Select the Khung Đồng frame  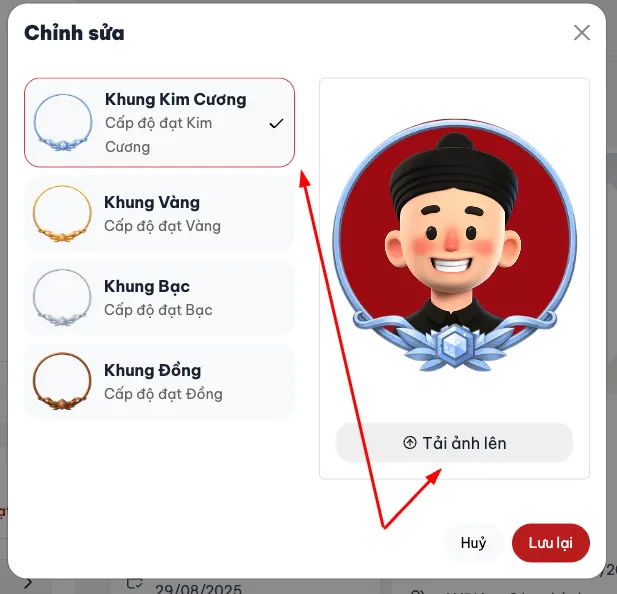[160, 382]
